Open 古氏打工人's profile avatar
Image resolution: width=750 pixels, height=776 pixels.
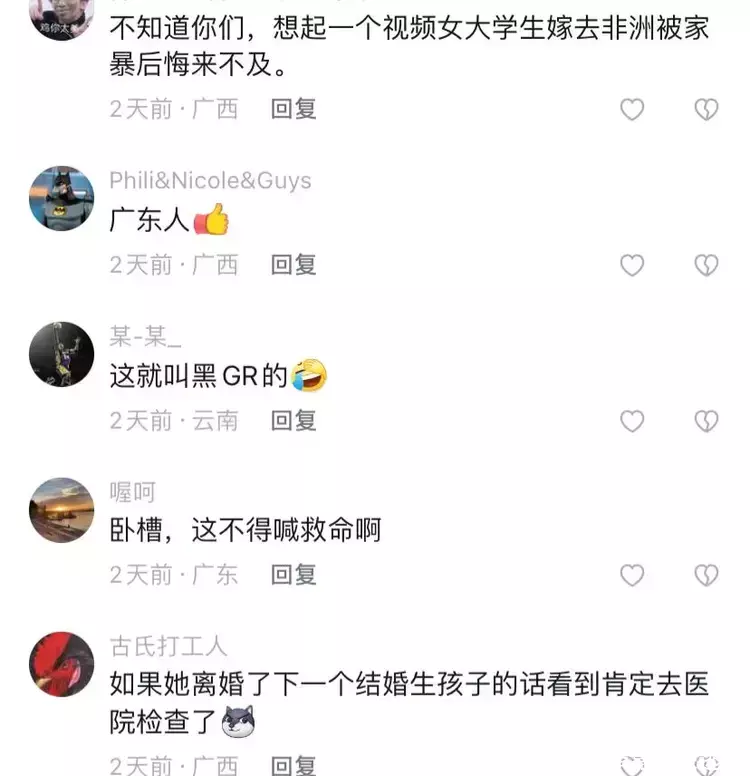point(61,664)
